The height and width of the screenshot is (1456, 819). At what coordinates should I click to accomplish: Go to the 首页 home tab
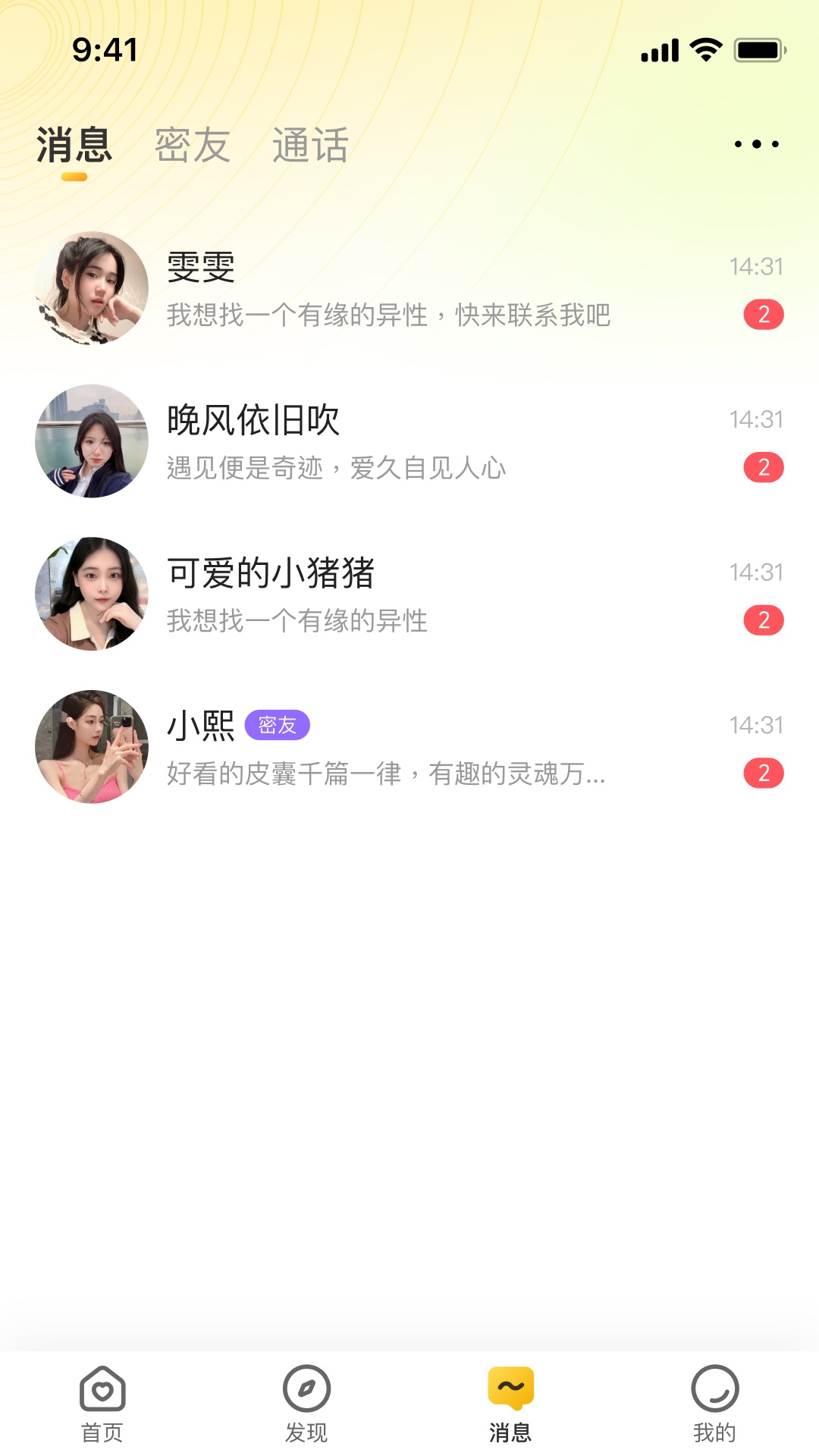point(102,1404)
